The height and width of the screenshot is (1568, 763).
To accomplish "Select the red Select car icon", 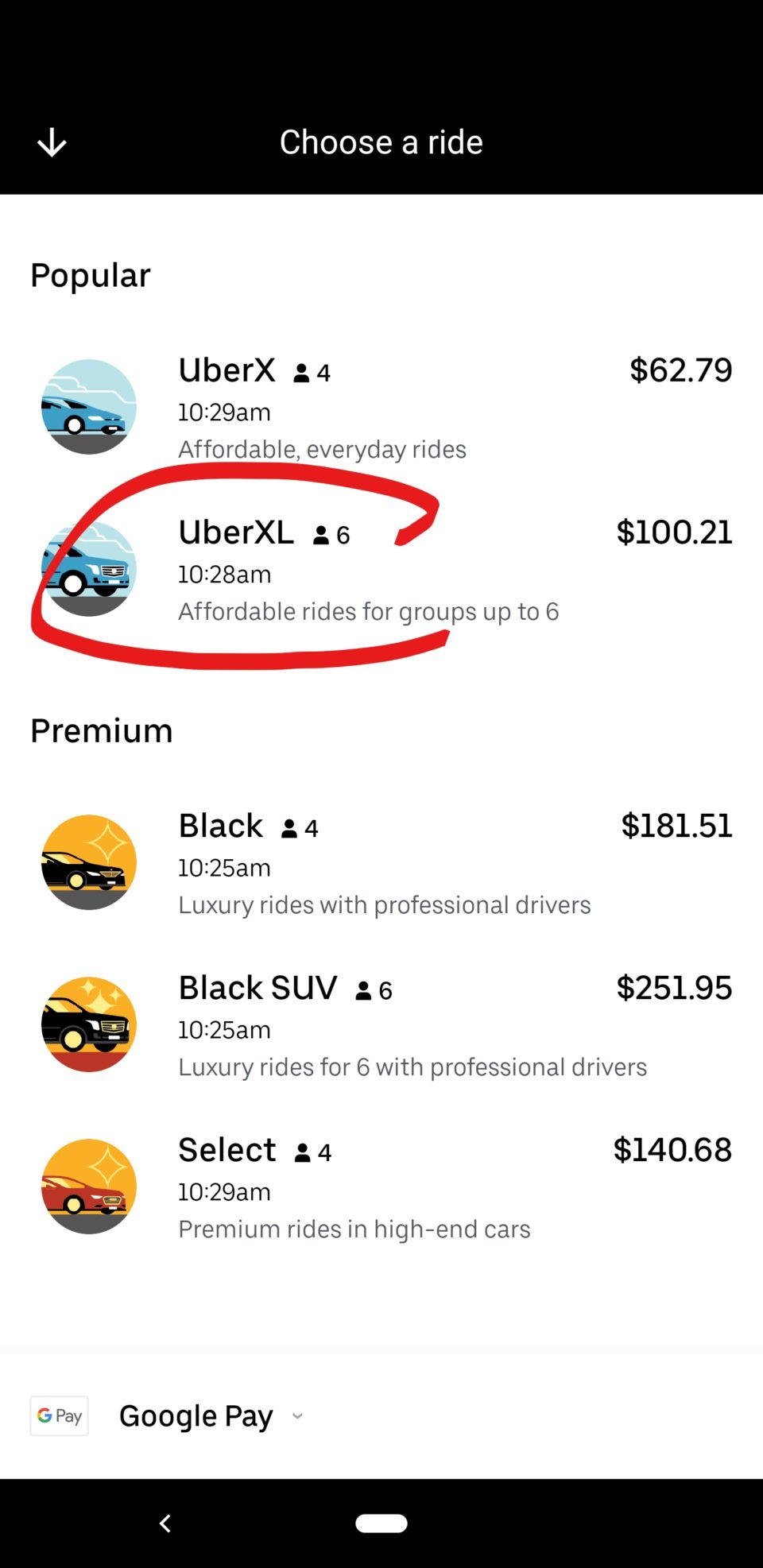I will (88, 1186).
